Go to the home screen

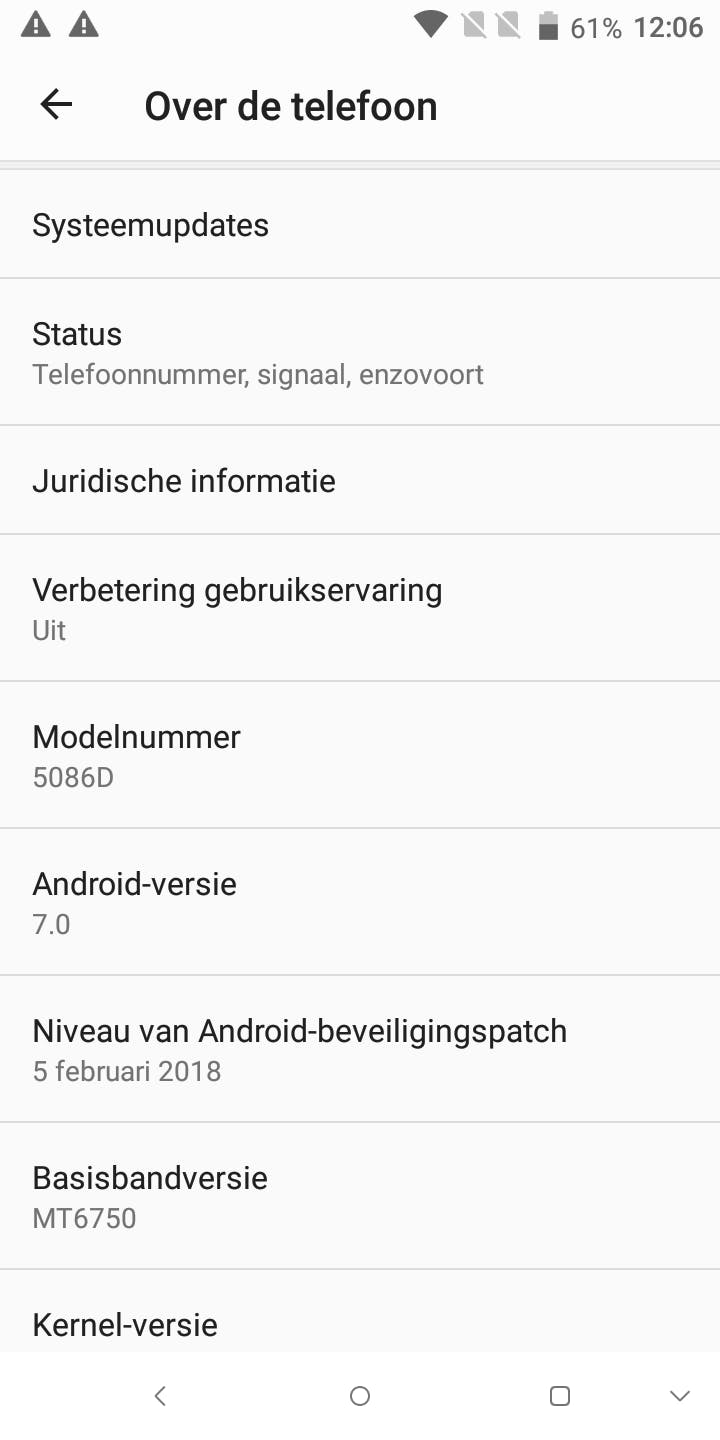pyautogui.click(x=360, y=1396)
